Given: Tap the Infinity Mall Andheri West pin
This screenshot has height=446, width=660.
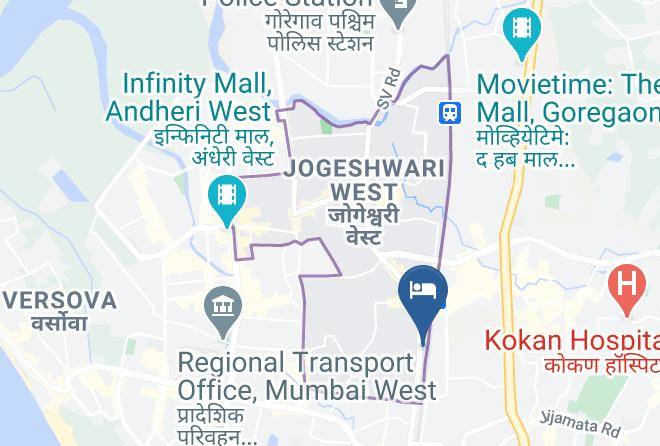Looking at the screenshot, I should point(227,201).
